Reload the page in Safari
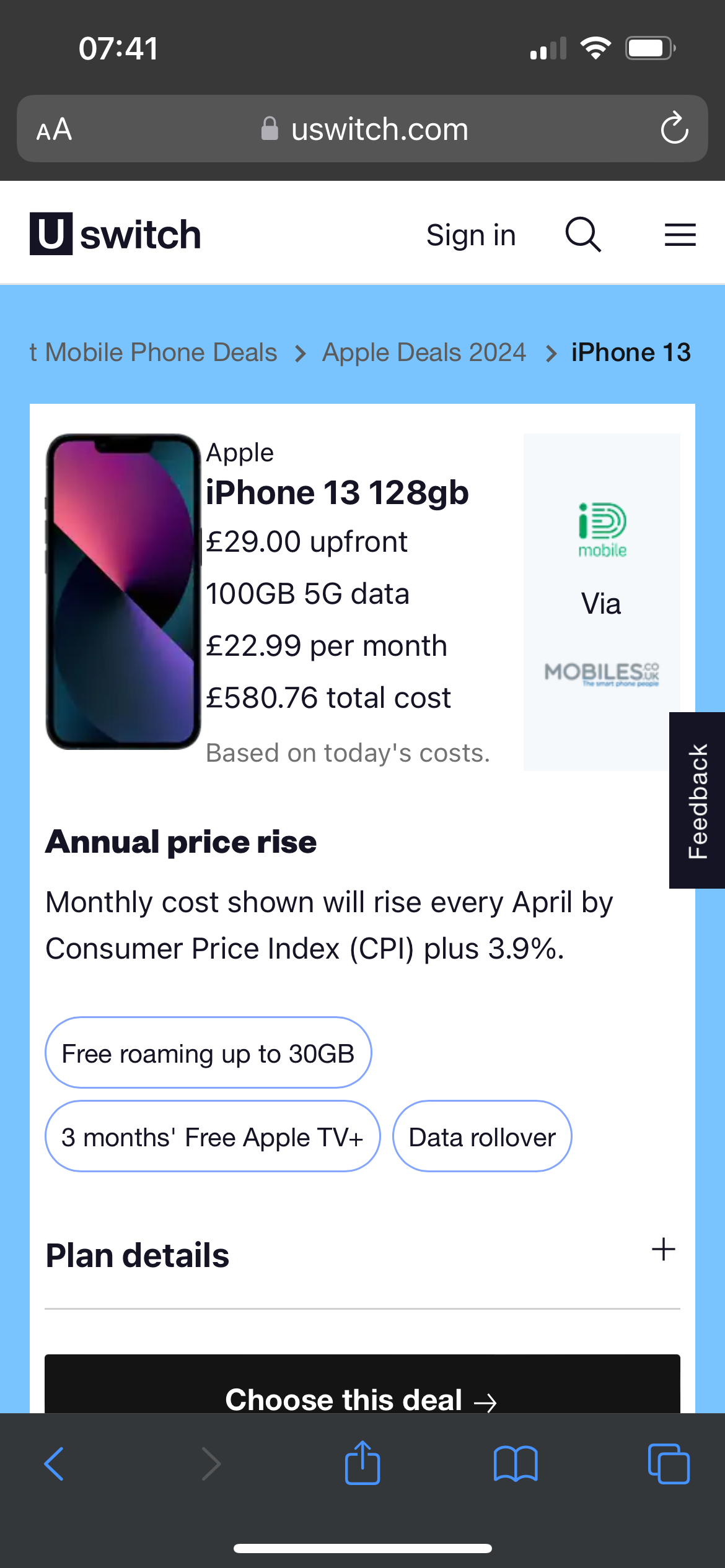The height and width of the screenshot is (1568, 725). pyautogui.click(x=674, y=129)
